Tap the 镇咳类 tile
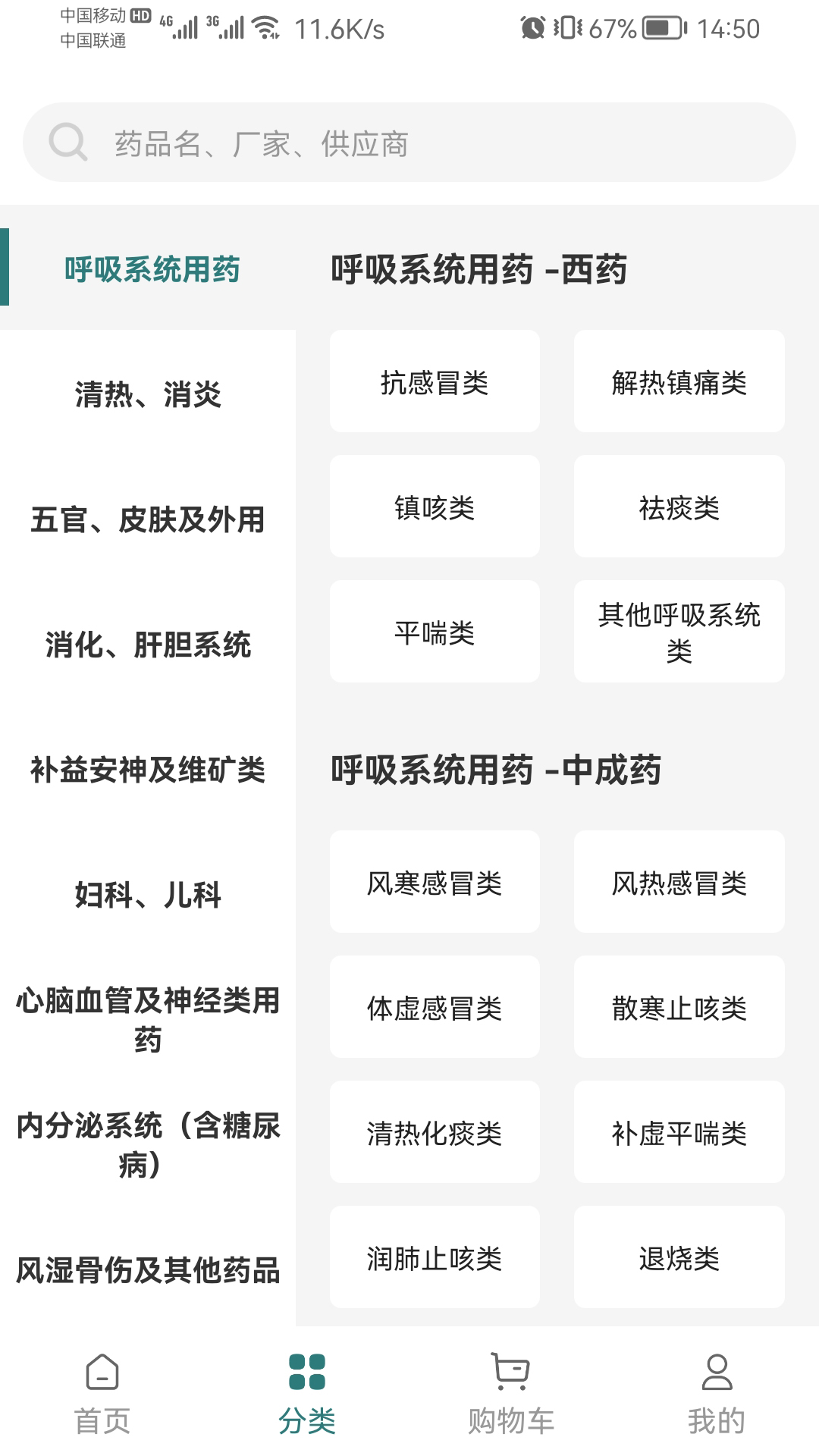The image size is (819, 1456). coord(435,507)
